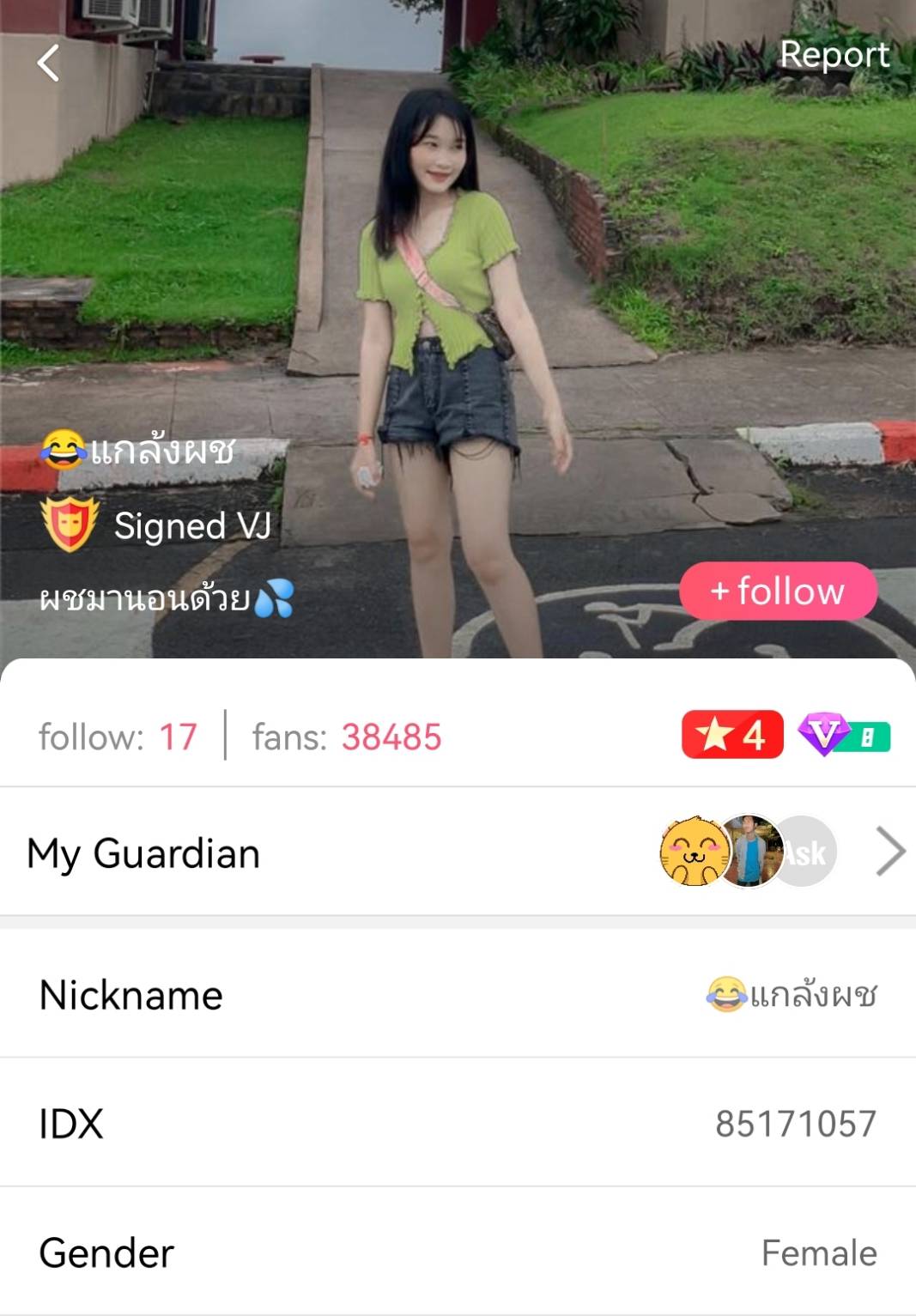This screenshot has height=1316, width=916.
Task: View the fans count list
Action: click(347, 737)
